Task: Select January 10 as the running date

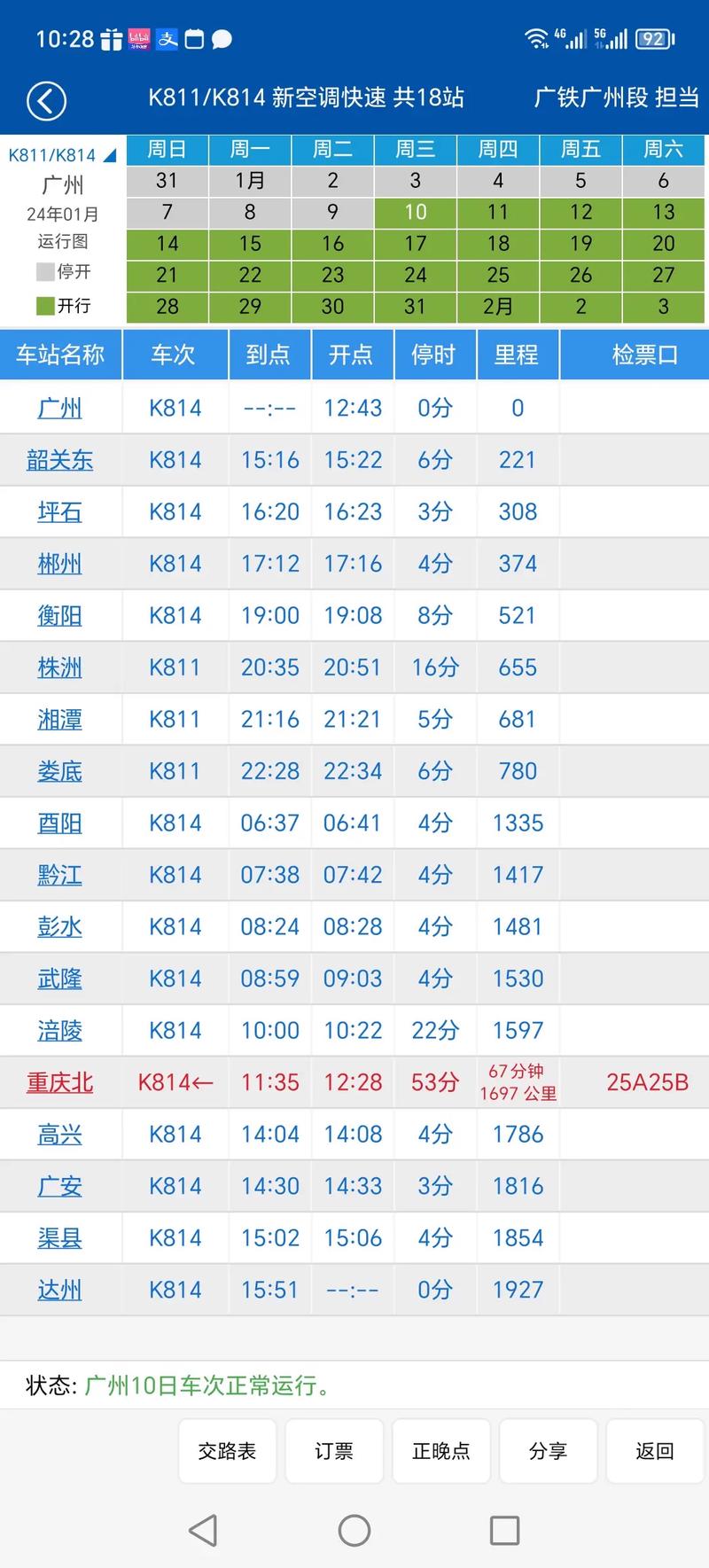Action: (415, 213)
